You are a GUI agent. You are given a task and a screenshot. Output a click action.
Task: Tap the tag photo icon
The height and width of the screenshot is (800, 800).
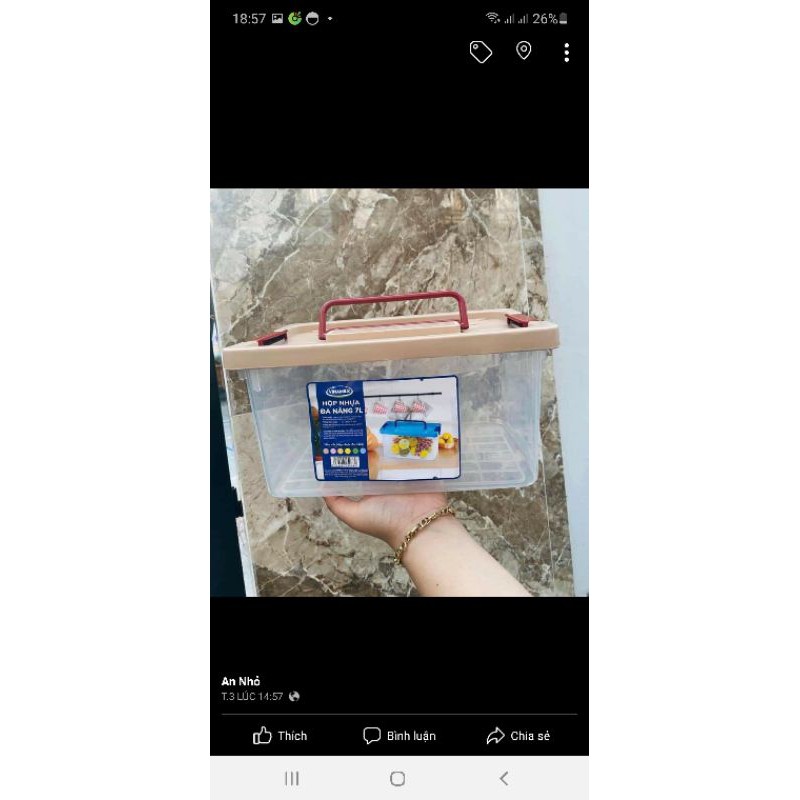481,52
